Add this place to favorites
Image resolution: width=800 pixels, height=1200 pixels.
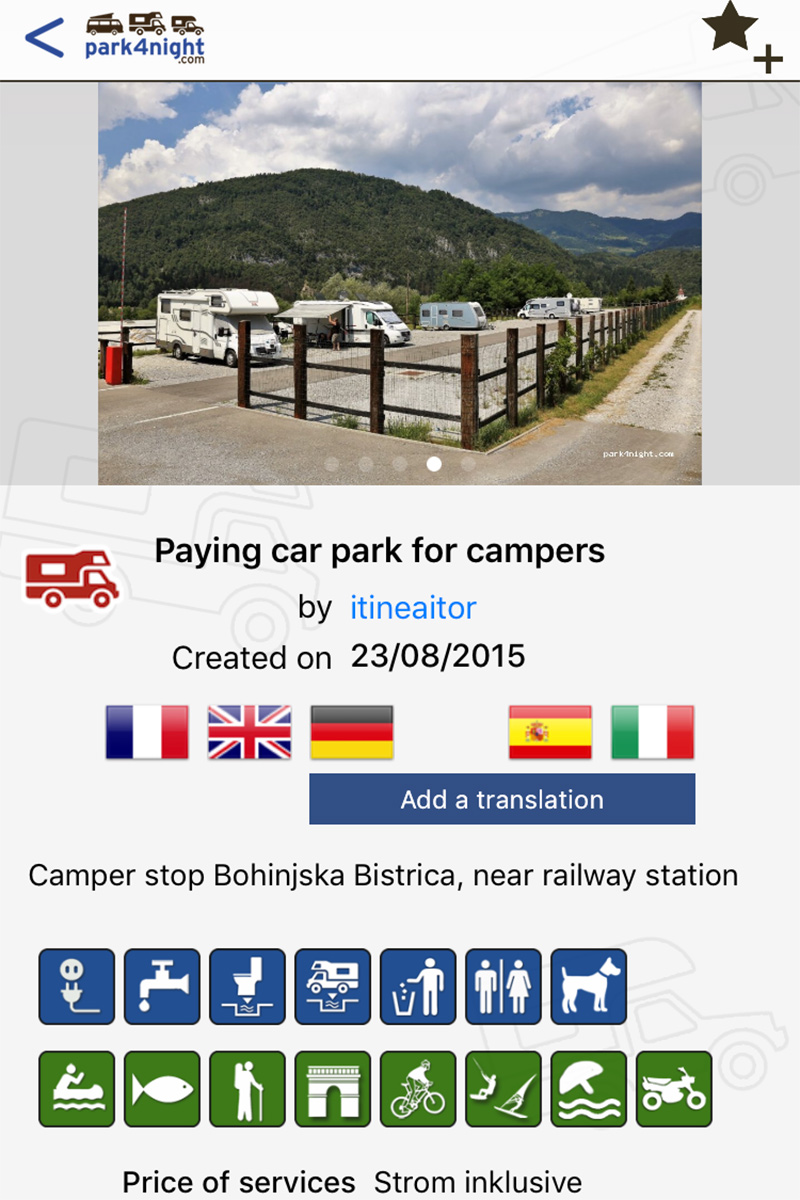point(741,38)
